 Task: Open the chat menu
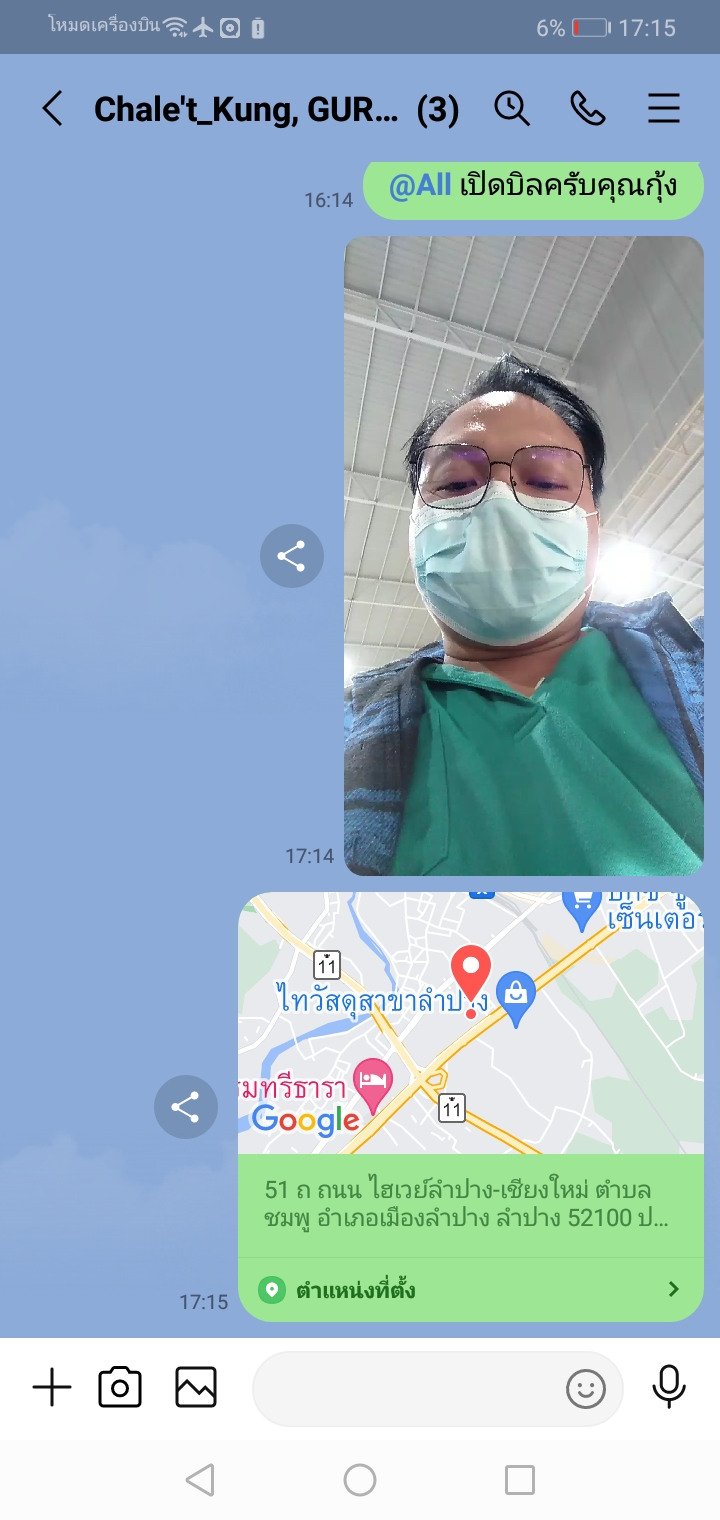664,109
